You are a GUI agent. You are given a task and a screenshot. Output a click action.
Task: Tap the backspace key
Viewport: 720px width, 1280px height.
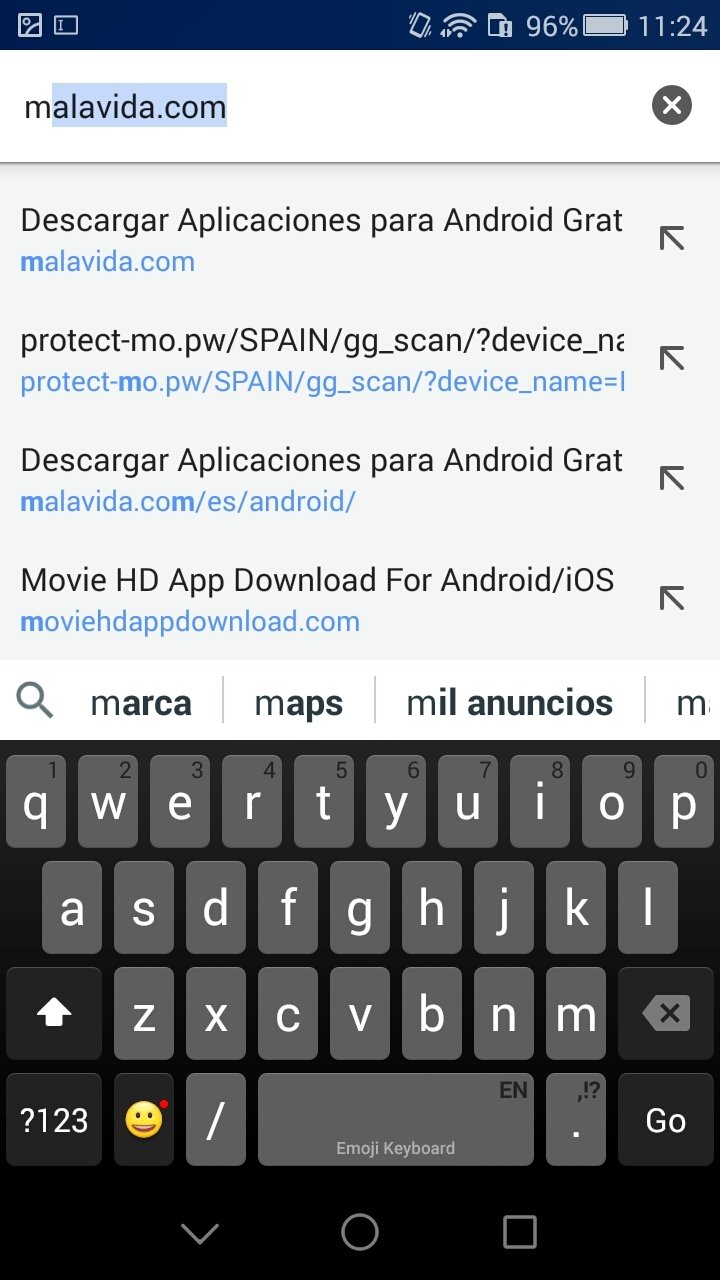tap(665, 1014)
